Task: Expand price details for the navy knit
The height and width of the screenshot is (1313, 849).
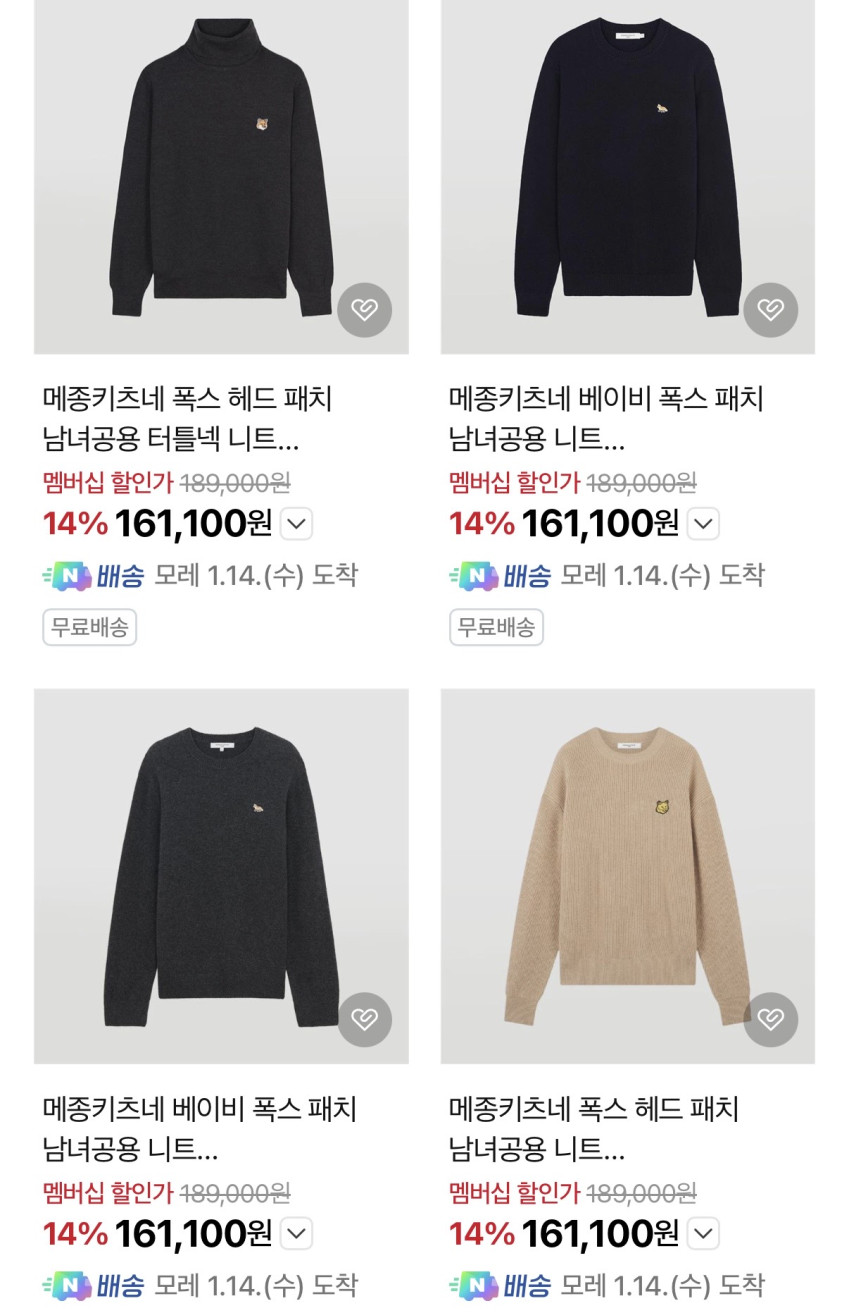Action: [x=703, y=523]
